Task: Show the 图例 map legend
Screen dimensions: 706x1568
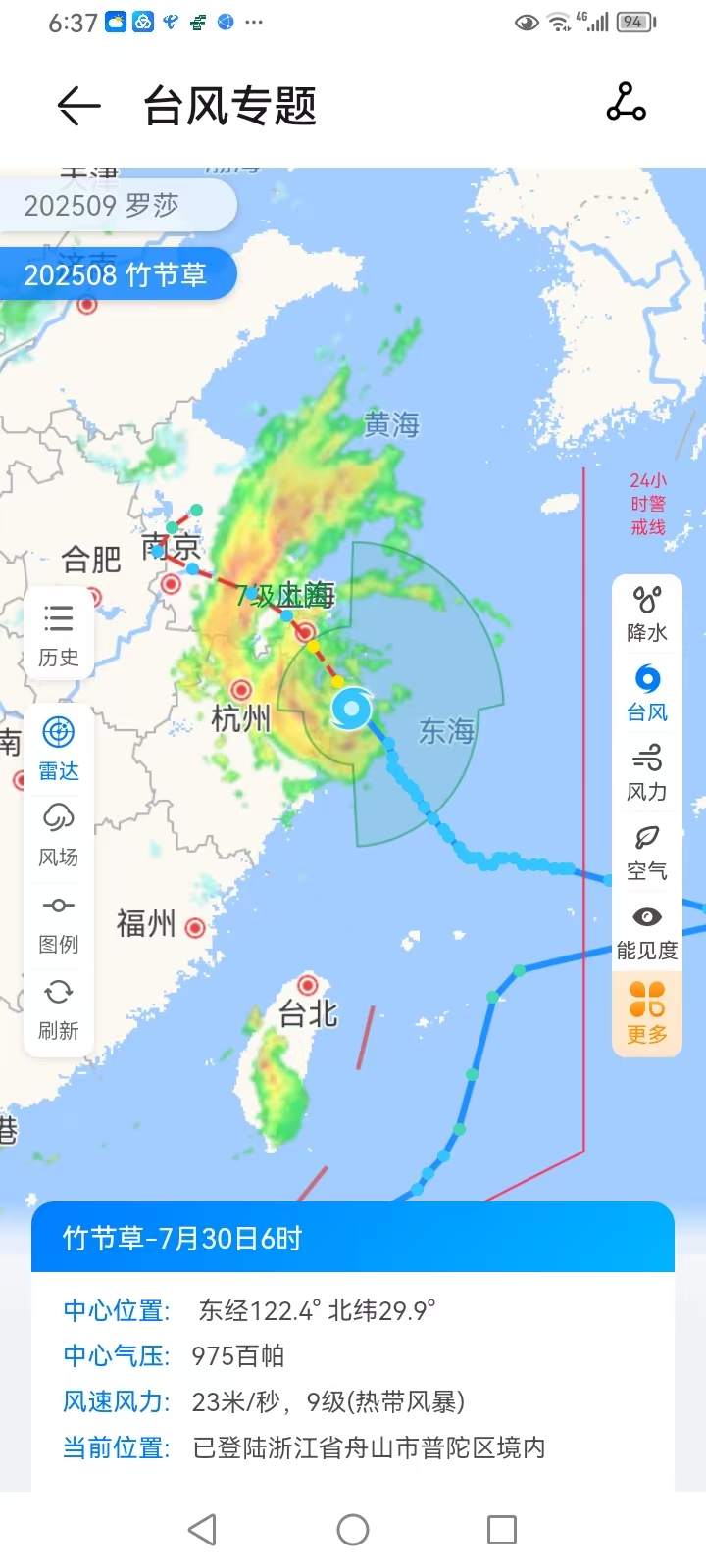Action: (x=59, y=921)
